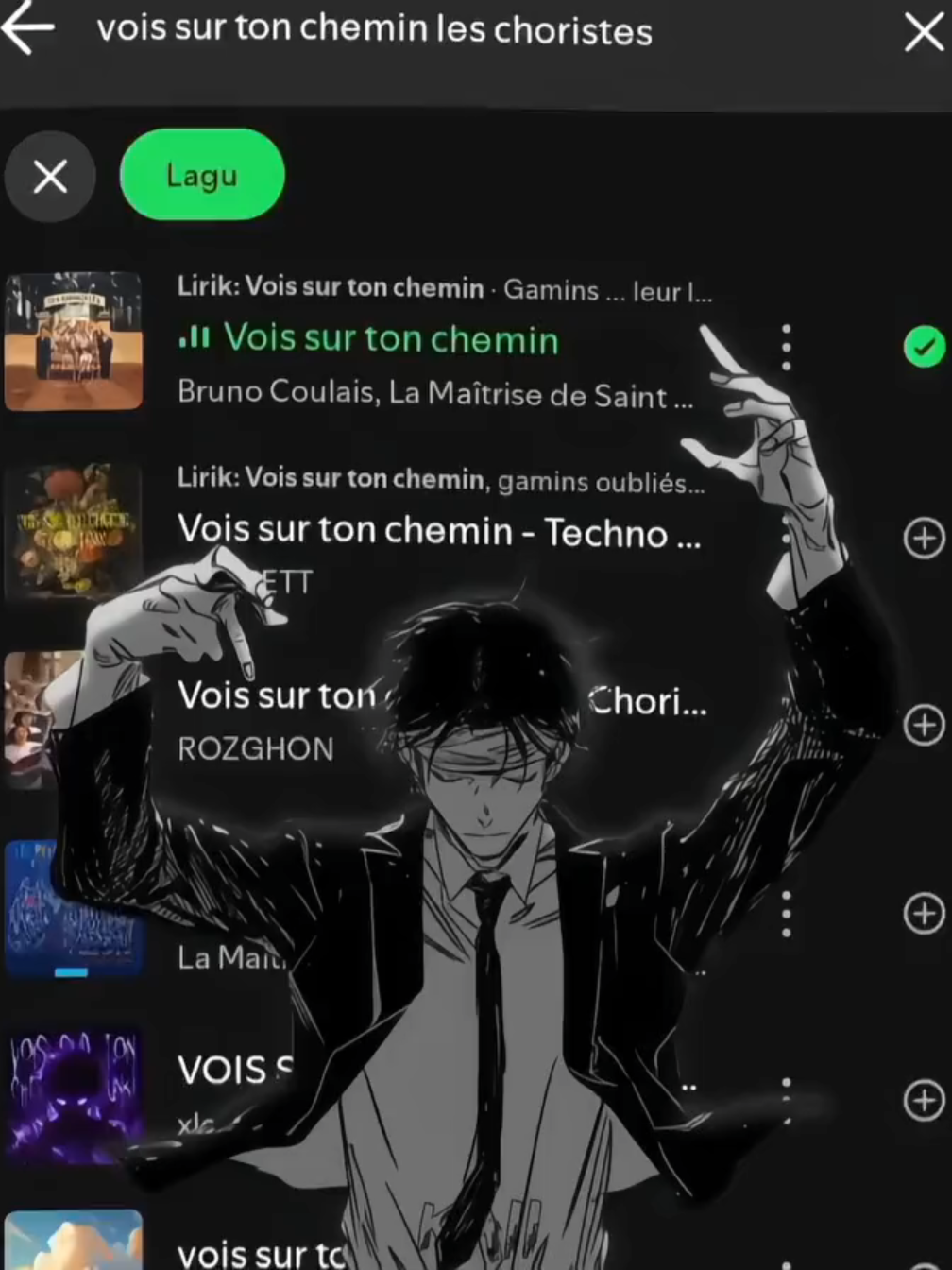Select the Lagu filter chip
952x1270 pixels.
click(201, 175)
